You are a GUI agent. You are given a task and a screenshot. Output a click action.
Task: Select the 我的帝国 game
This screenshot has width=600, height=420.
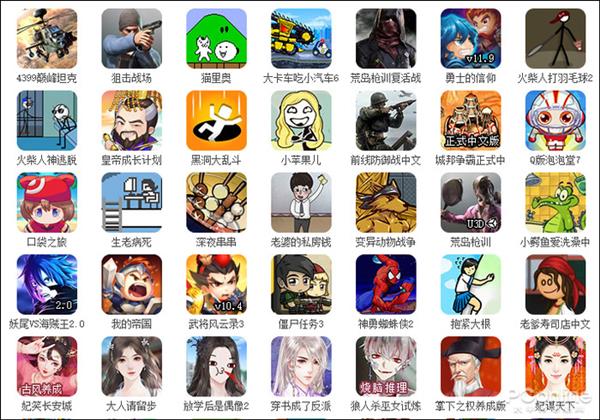(131, 284)
